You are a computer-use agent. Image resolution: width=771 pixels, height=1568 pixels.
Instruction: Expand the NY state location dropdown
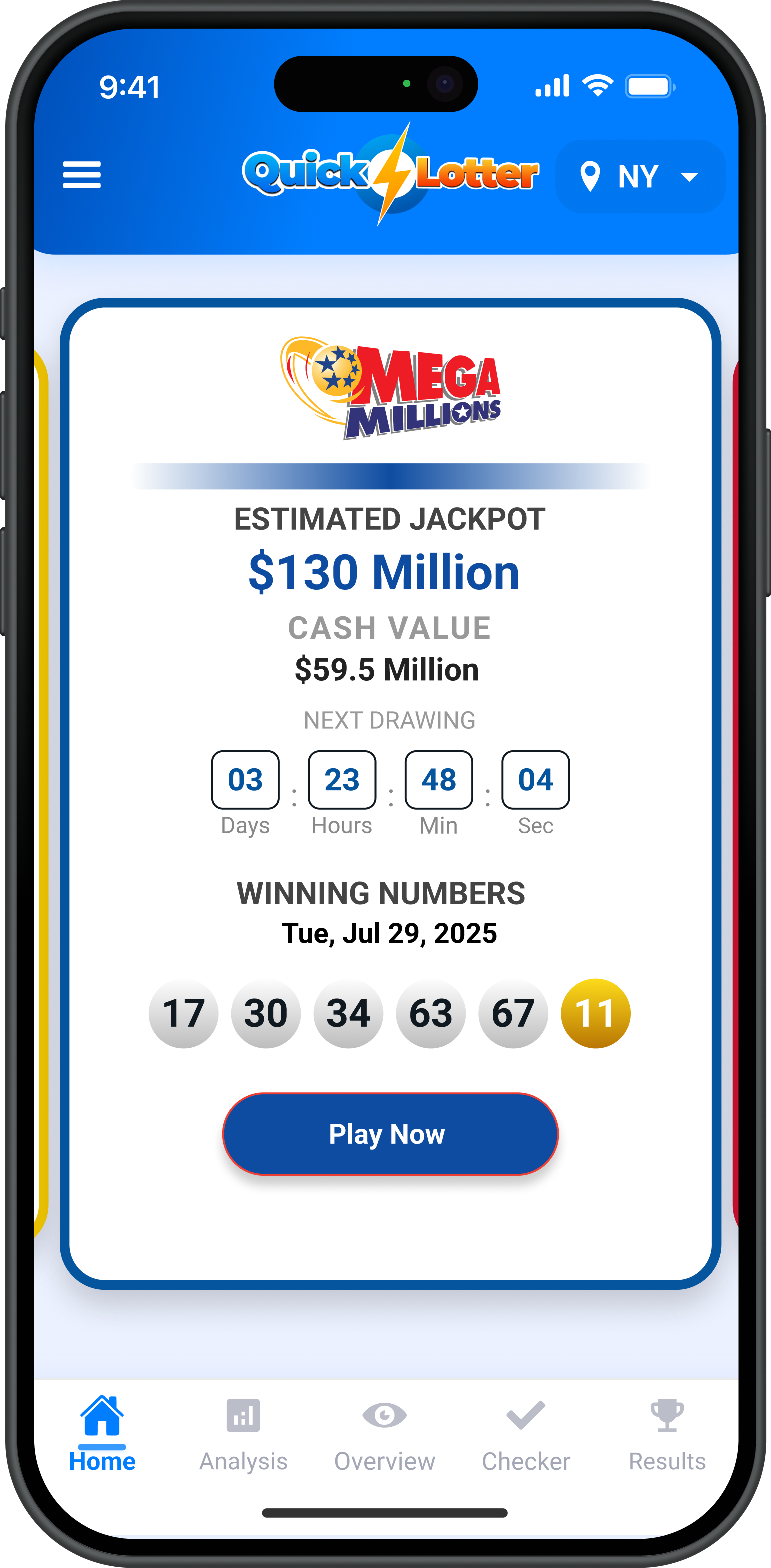point(640,176)
